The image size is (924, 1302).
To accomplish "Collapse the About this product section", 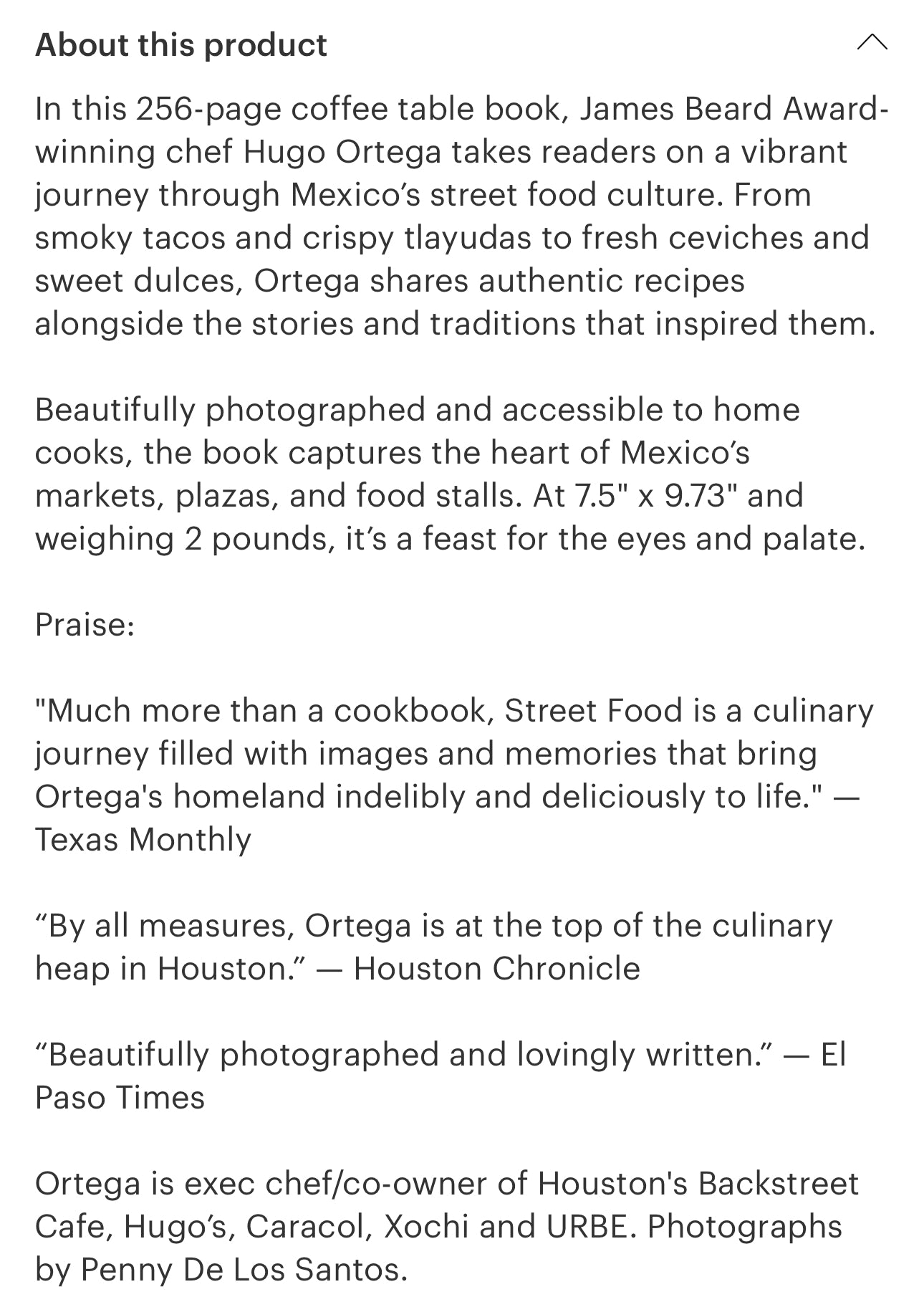I will (x=872, y=44).
